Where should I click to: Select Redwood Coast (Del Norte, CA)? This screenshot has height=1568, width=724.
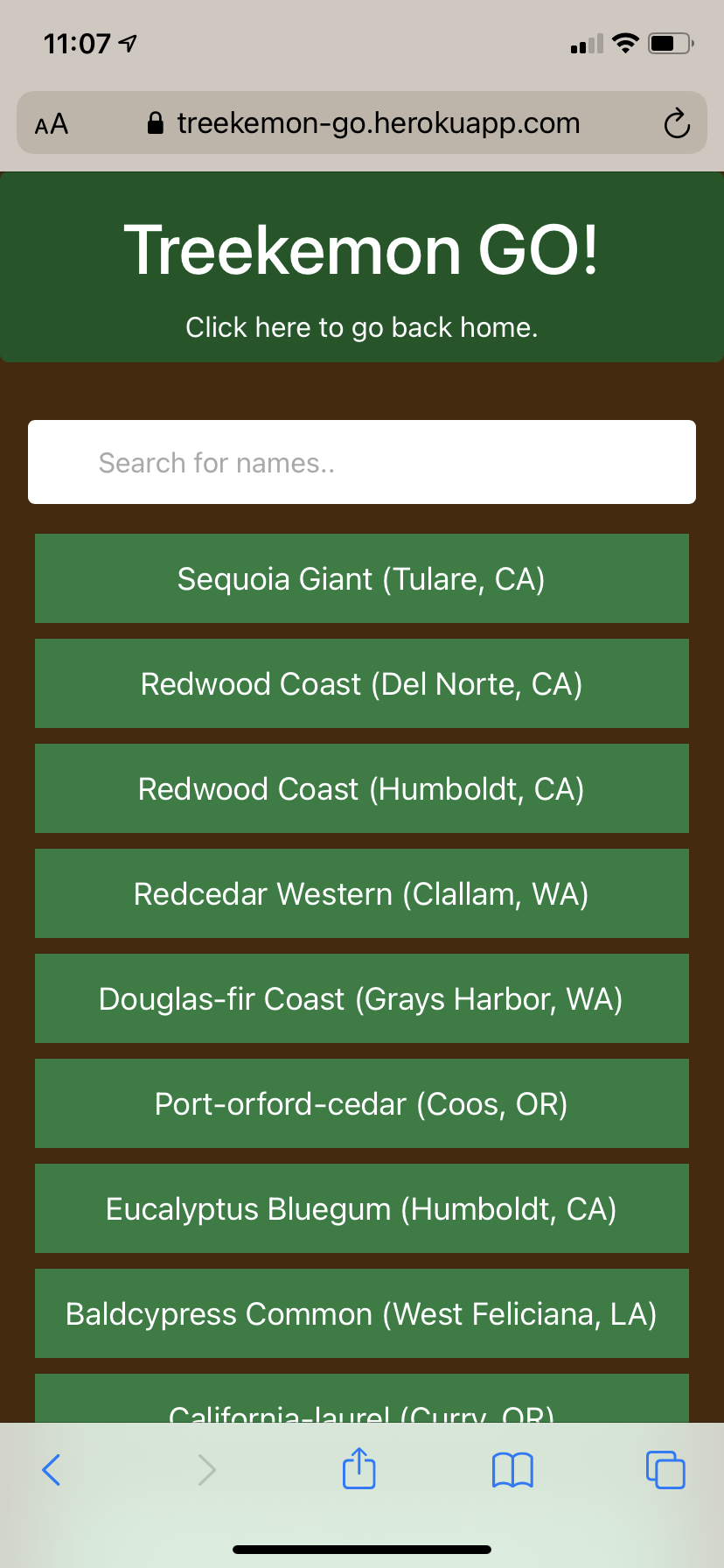pos(362,683)
